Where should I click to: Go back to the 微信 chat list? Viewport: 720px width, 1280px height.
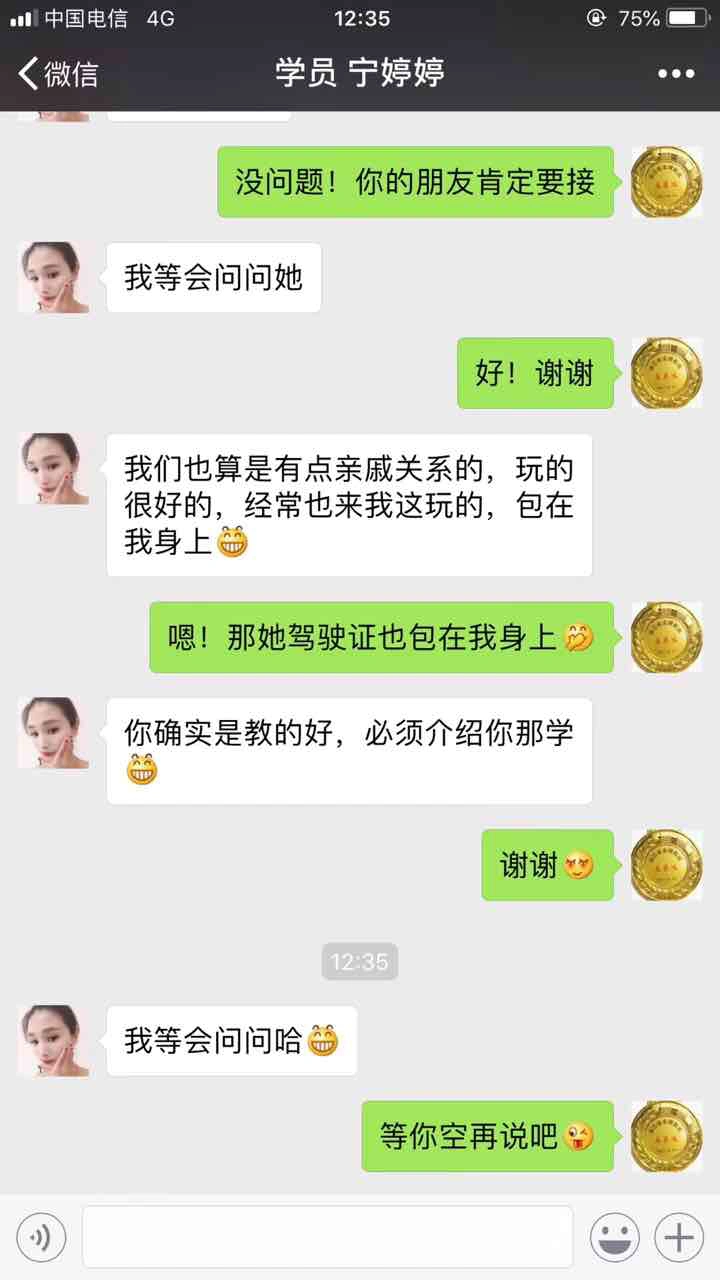tap(58, 73)
